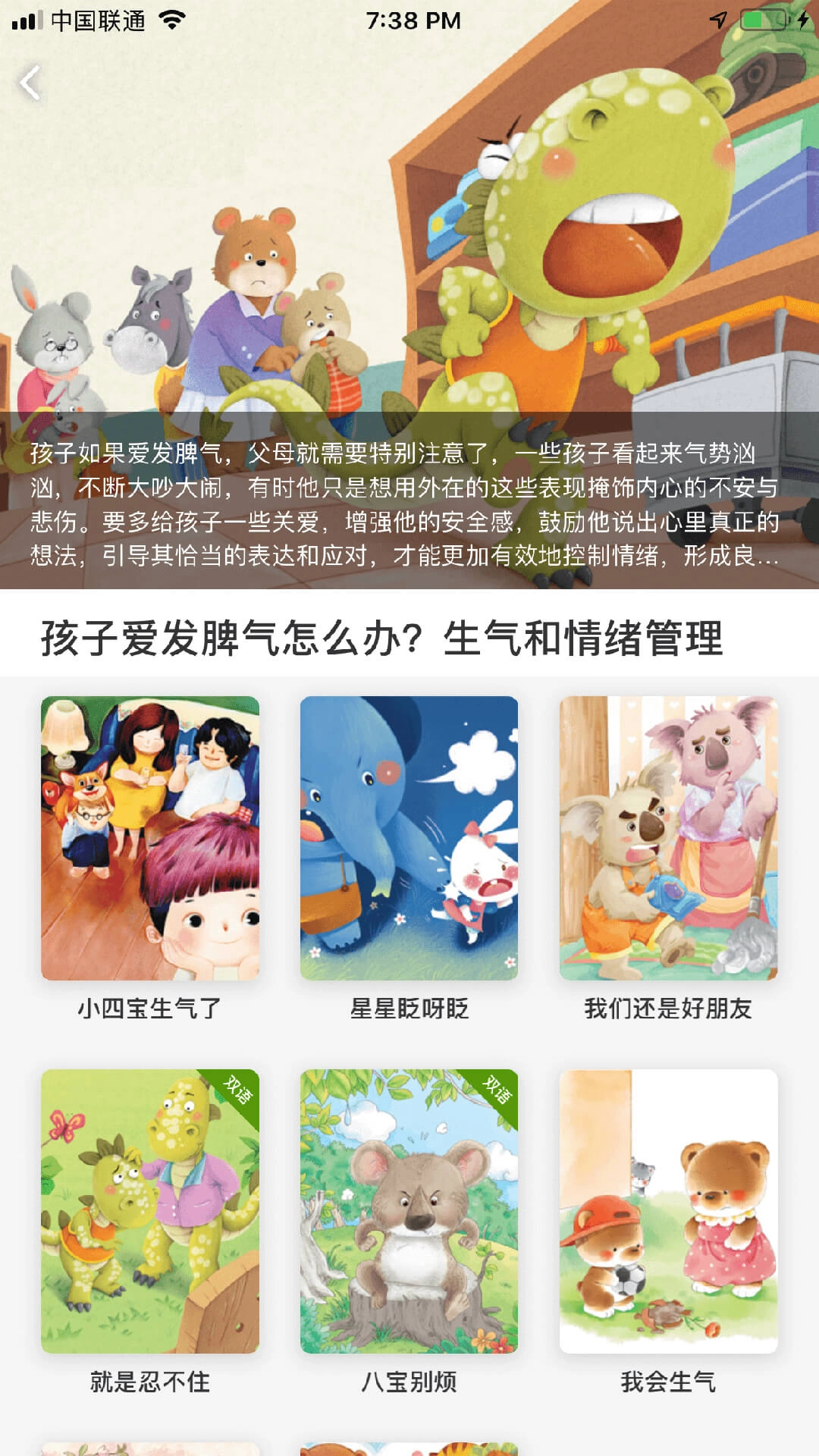Viewport: 819px width, 1456px height.
Task: Tap the clock showing 7:38 PM
Action: point(413,20)
